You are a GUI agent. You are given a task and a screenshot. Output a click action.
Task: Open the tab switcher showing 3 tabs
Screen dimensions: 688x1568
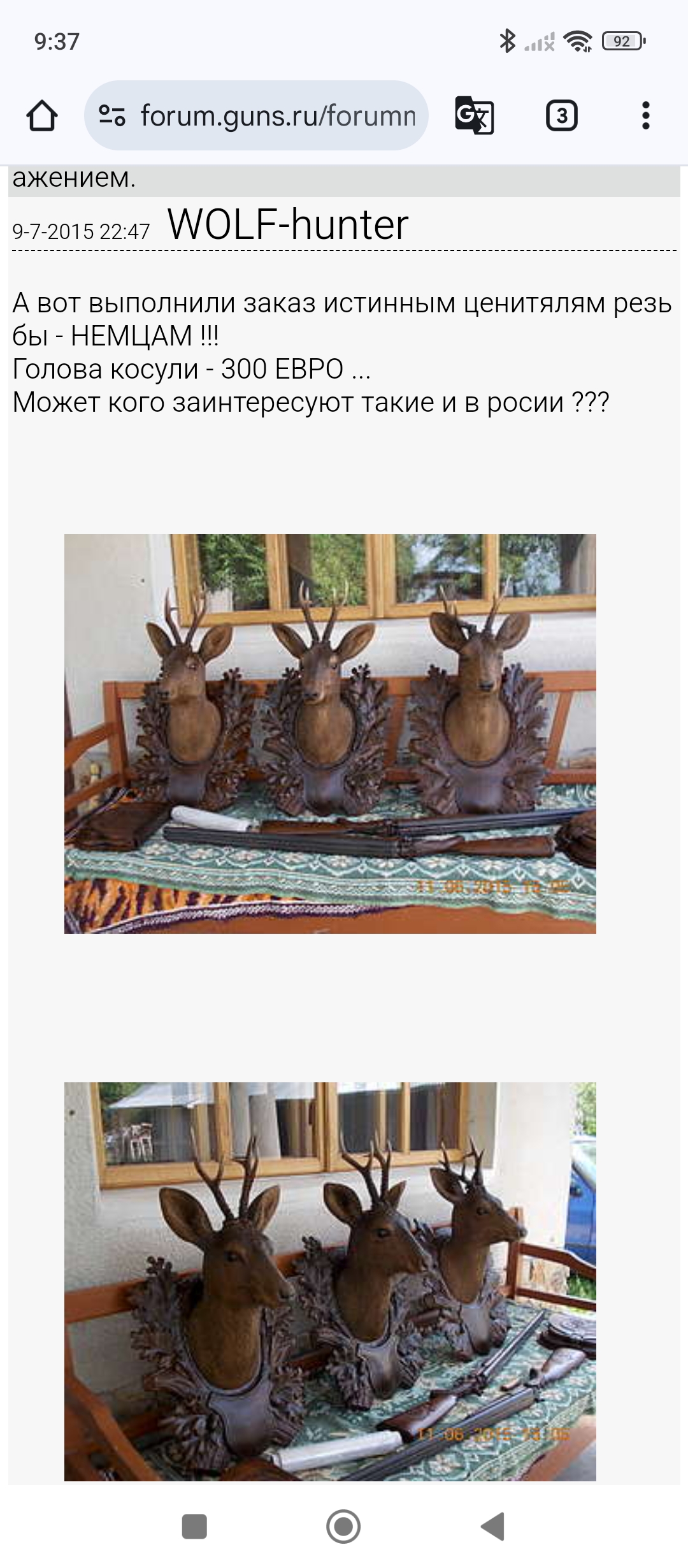coord(561,116)
